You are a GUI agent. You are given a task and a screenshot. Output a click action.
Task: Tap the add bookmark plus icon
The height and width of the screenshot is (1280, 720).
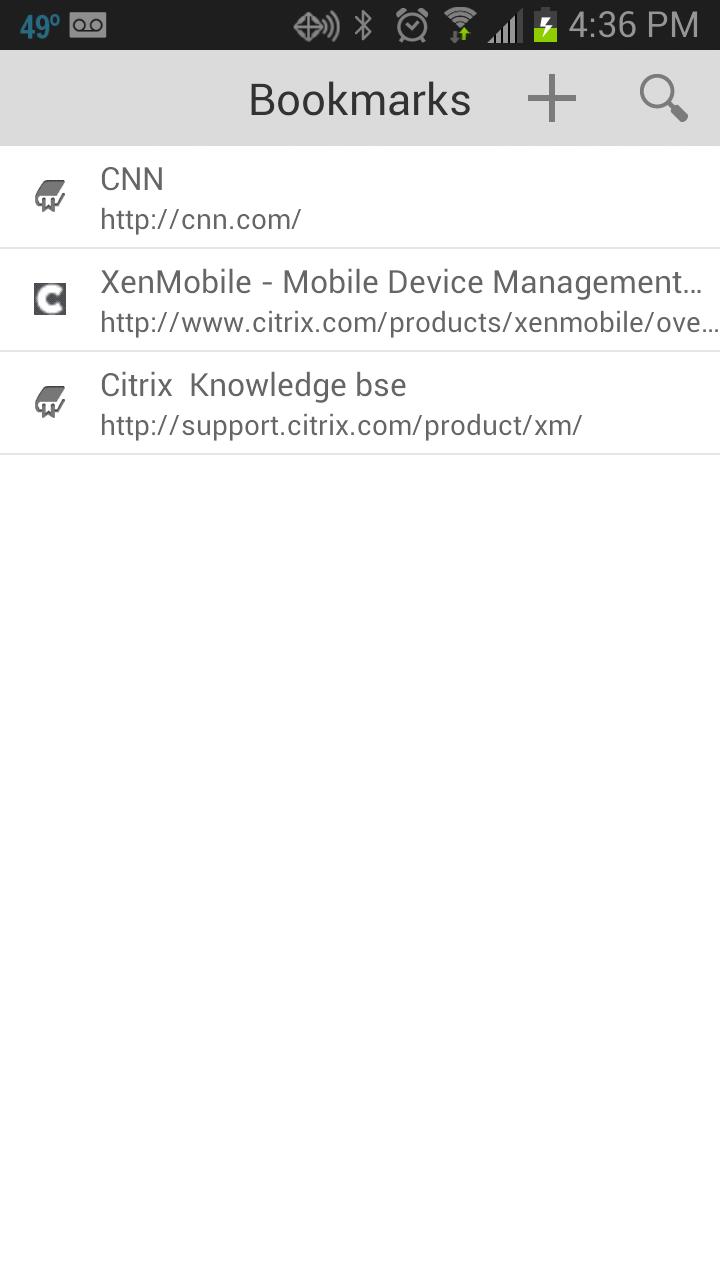click(551, 97)
